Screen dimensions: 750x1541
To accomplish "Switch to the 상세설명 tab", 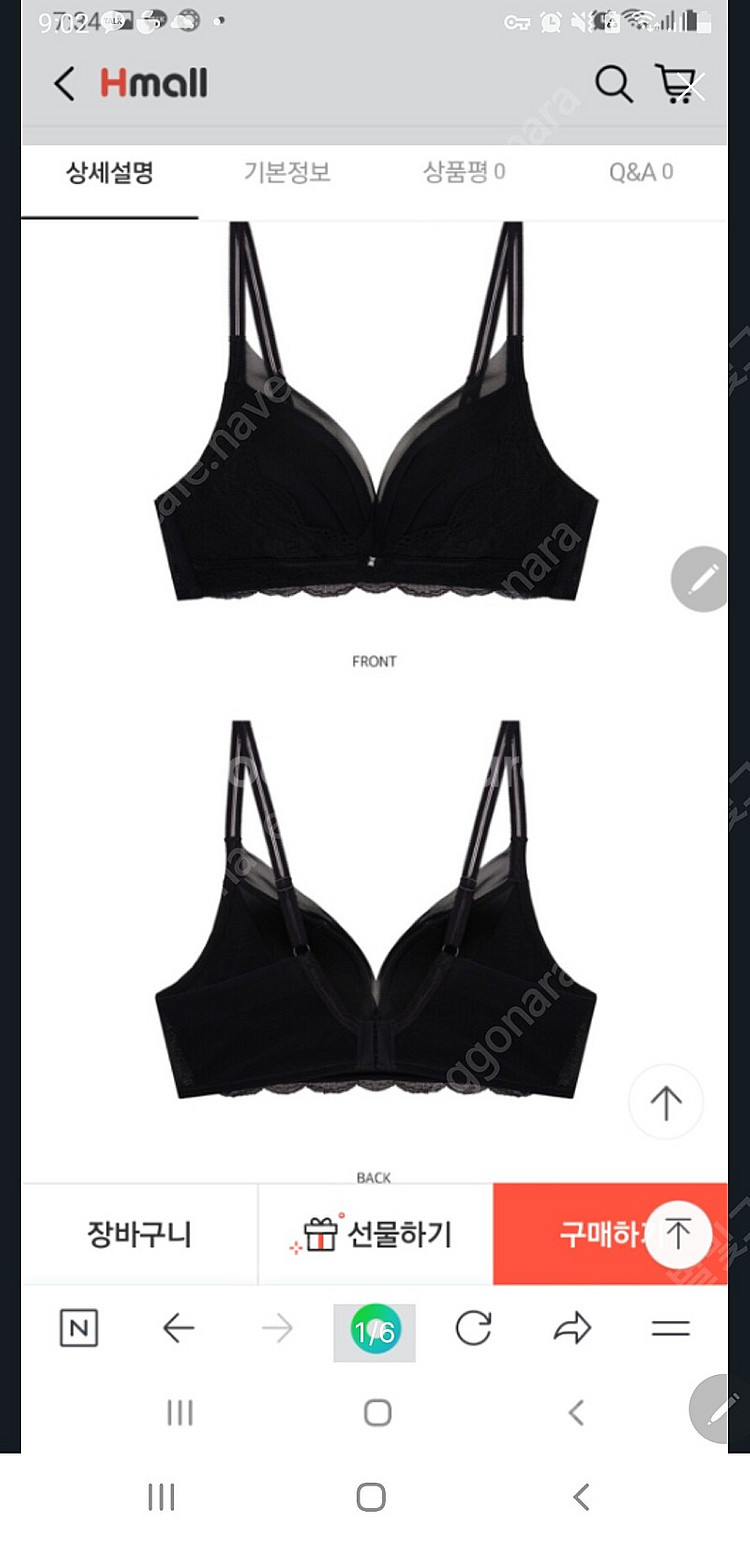I will 110,173.
